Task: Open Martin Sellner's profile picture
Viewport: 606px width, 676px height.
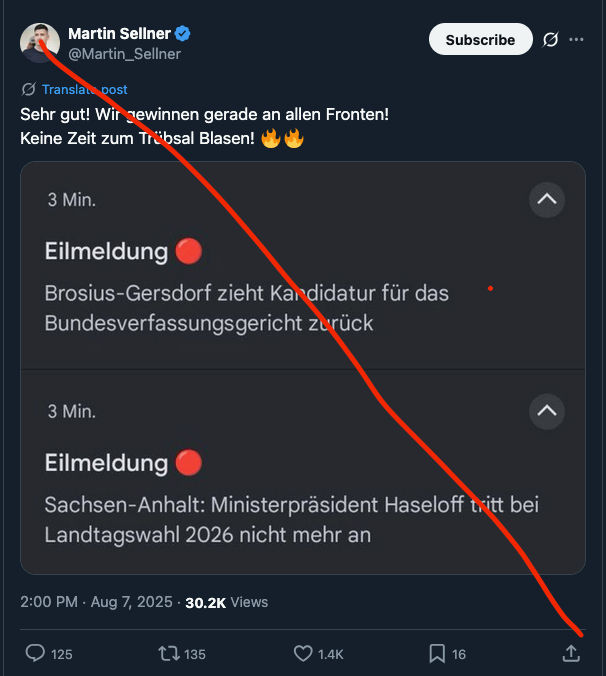Action: pyautogui.click(x=39, y=42)
